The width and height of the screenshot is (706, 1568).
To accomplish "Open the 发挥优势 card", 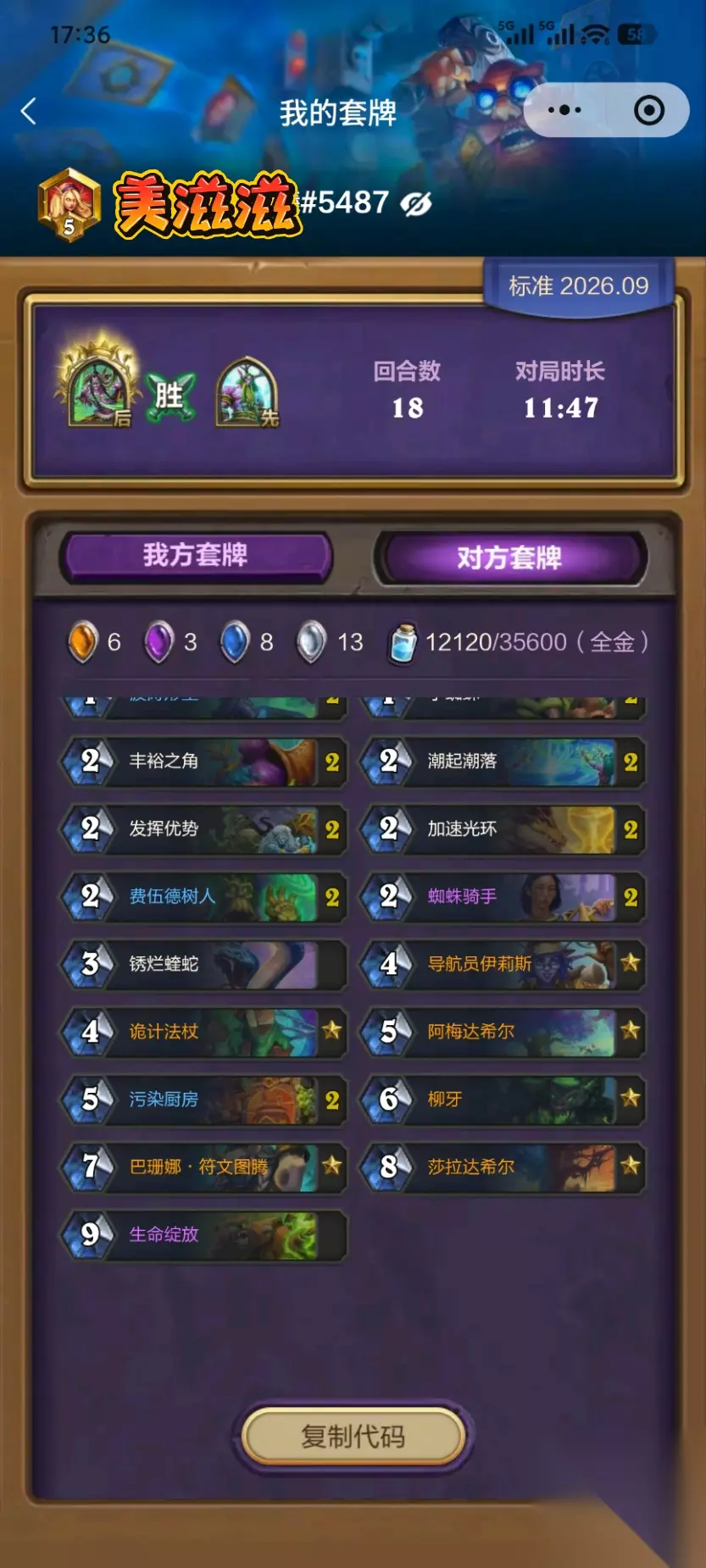I will coord(203,829).
